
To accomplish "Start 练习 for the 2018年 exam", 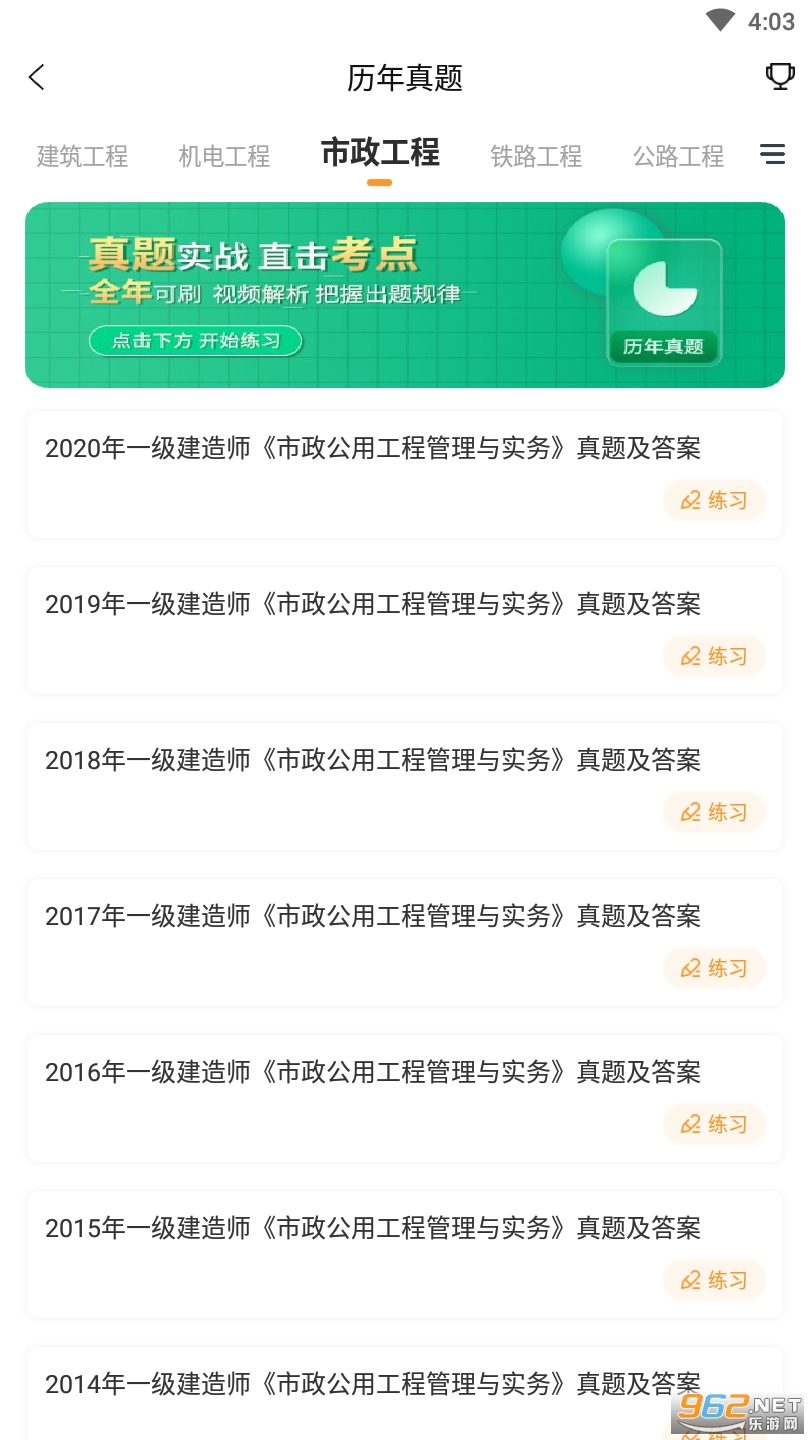I will (x=714, y=812).
